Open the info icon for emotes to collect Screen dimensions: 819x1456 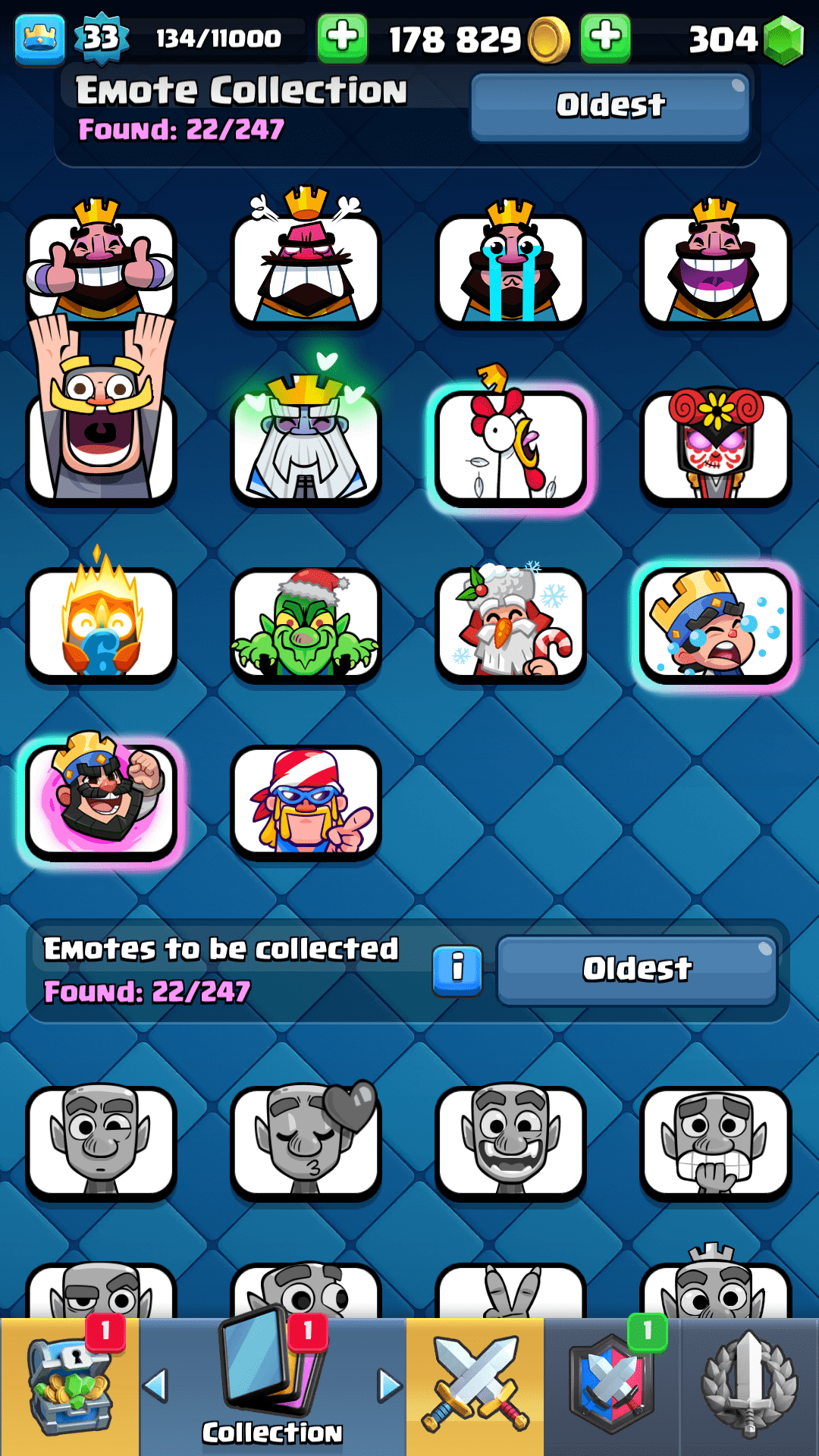coord(457,970)
